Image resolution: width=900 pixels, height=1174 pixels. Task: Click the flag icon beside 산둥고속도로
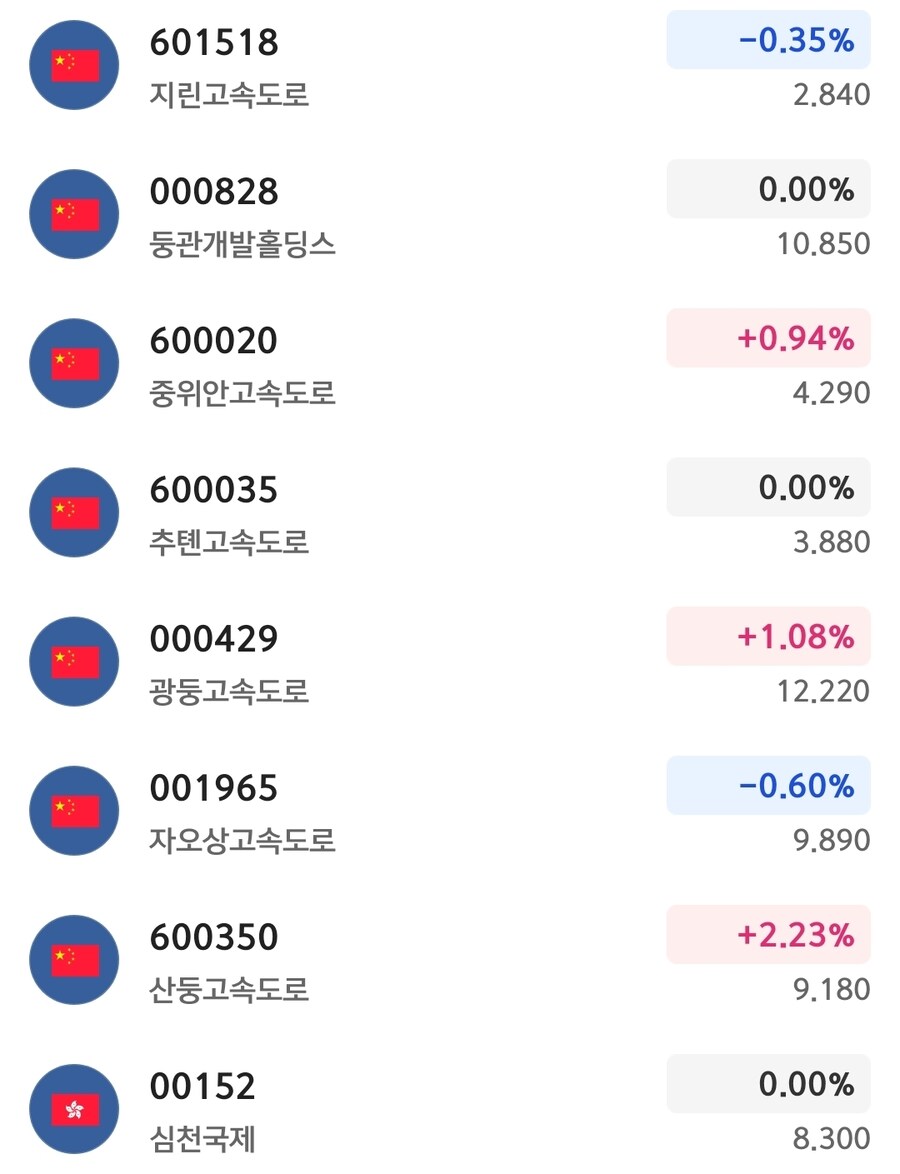[x=74, y=959]
